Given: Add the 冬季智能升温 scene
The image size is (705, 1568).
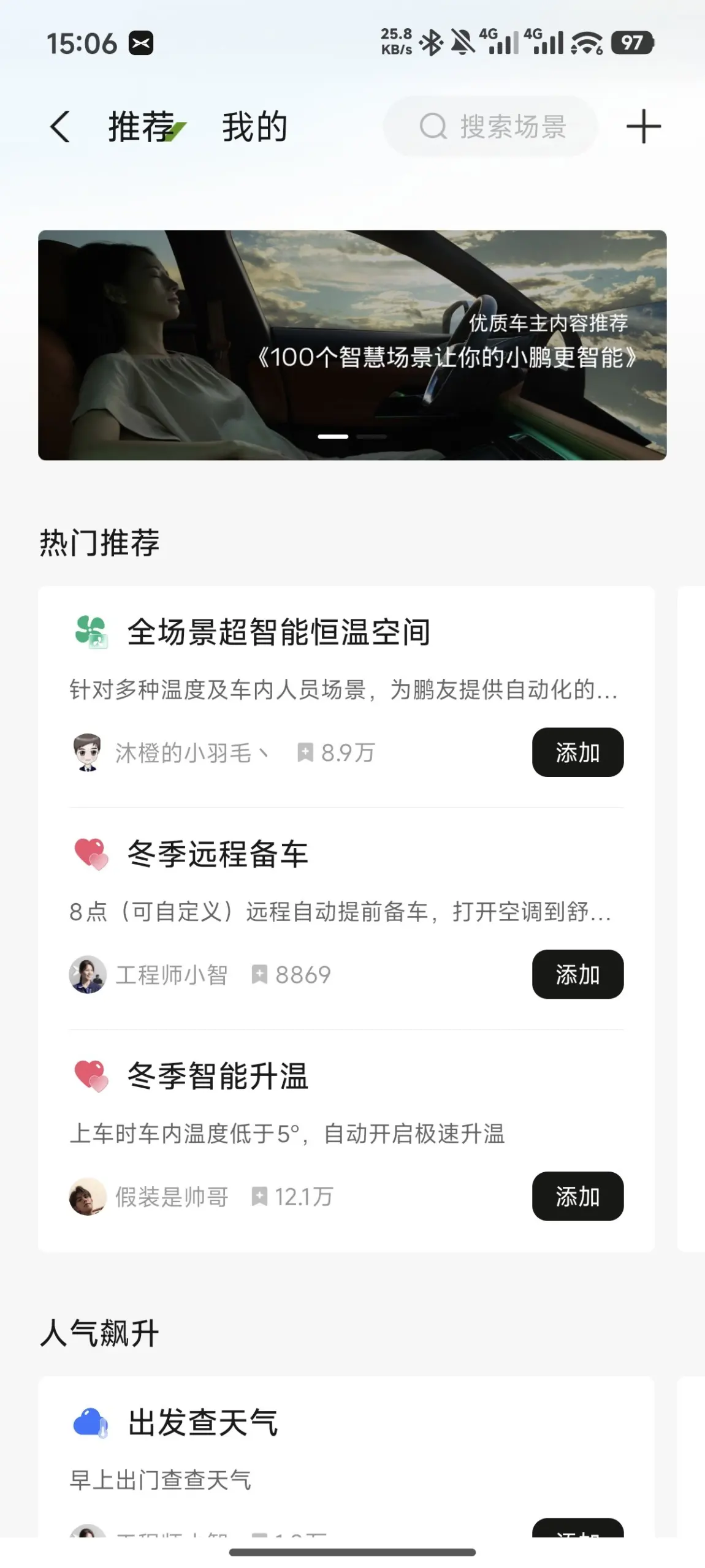Looking at the screenshot, I should pyautogui.click(x=577, y=1196).
